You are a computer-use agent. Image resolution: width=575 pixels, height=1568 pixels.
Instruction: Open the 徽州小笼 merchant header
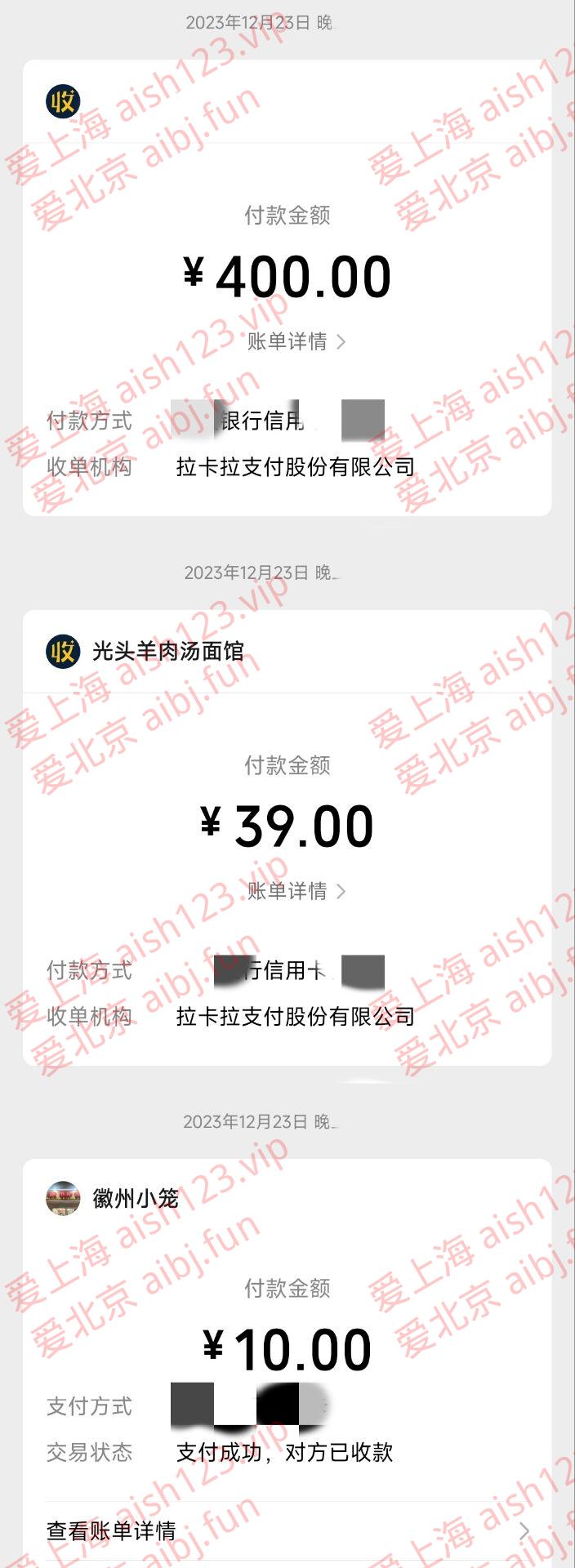tap(136, 1198)
